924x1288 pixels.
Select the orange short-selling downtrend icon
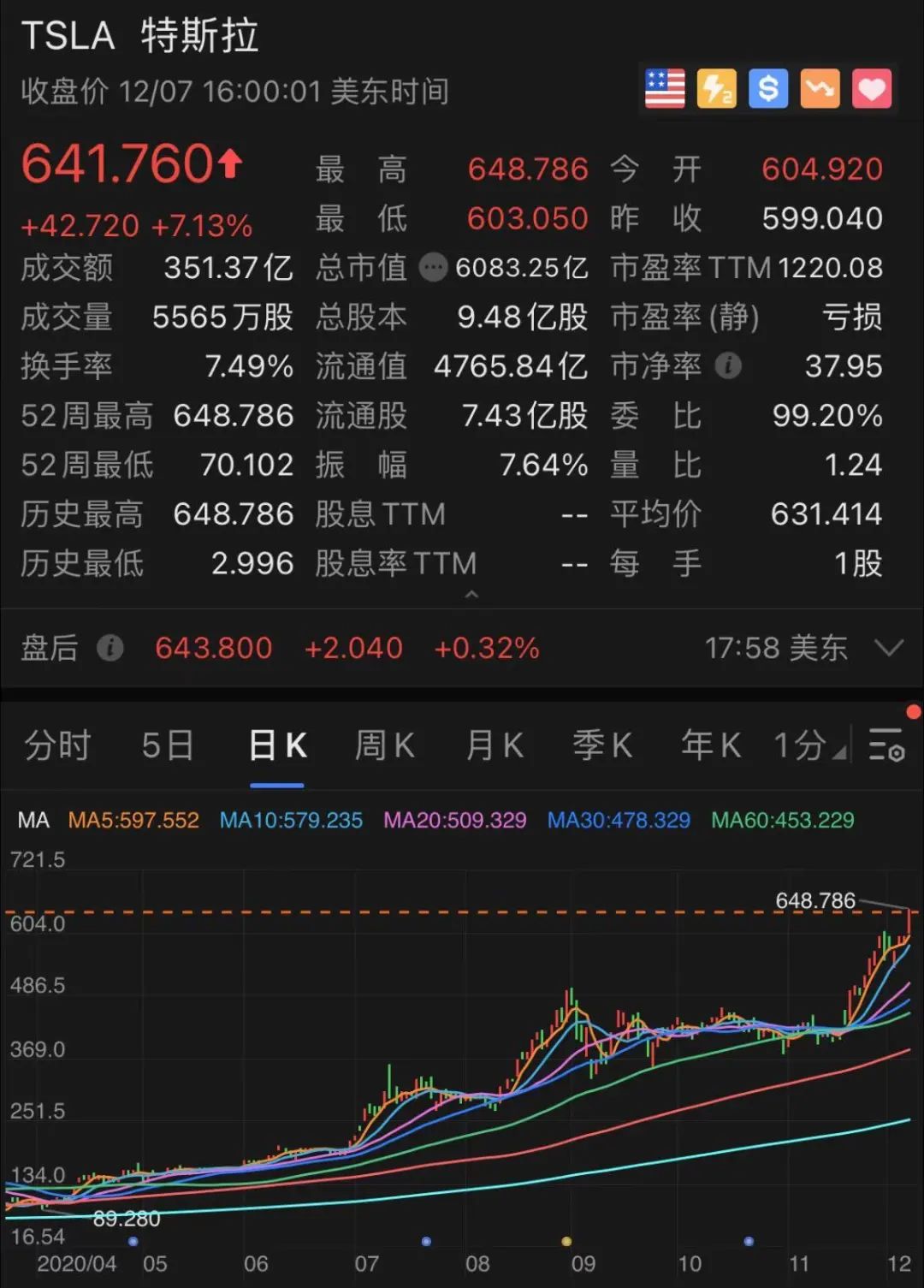820,89
